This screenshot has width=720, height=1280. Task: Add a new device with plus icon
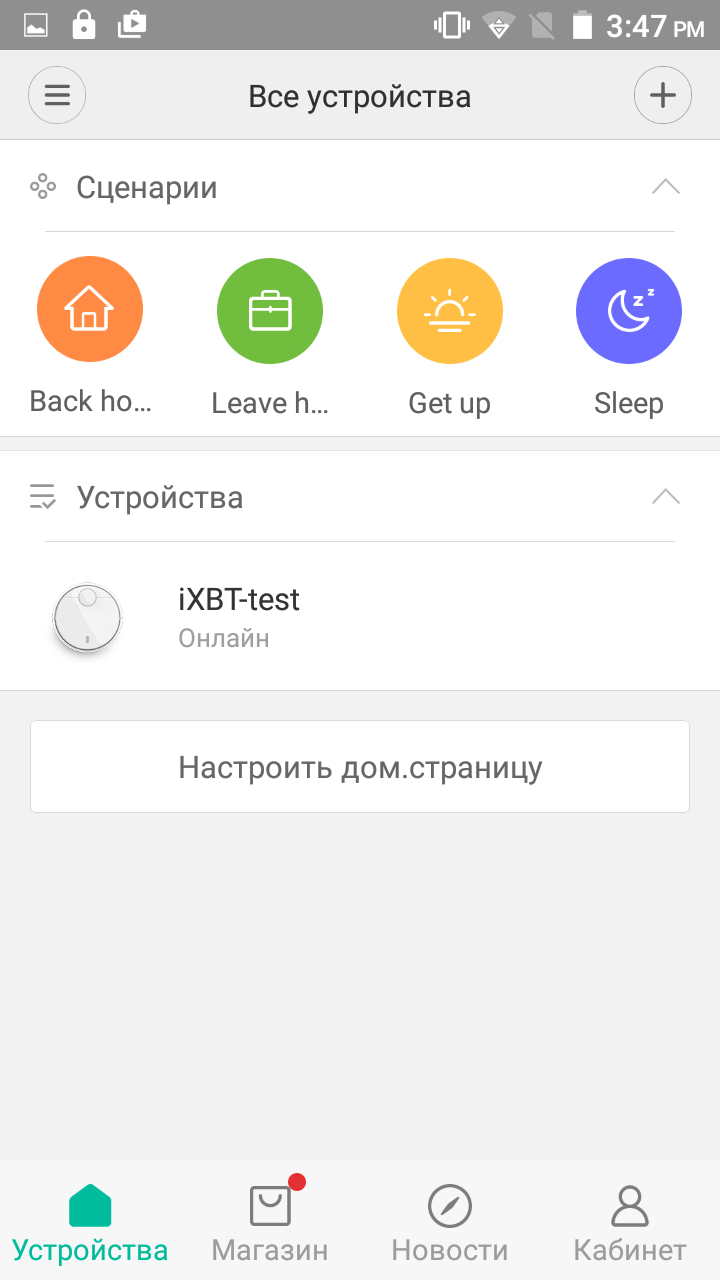coord(663,95)
